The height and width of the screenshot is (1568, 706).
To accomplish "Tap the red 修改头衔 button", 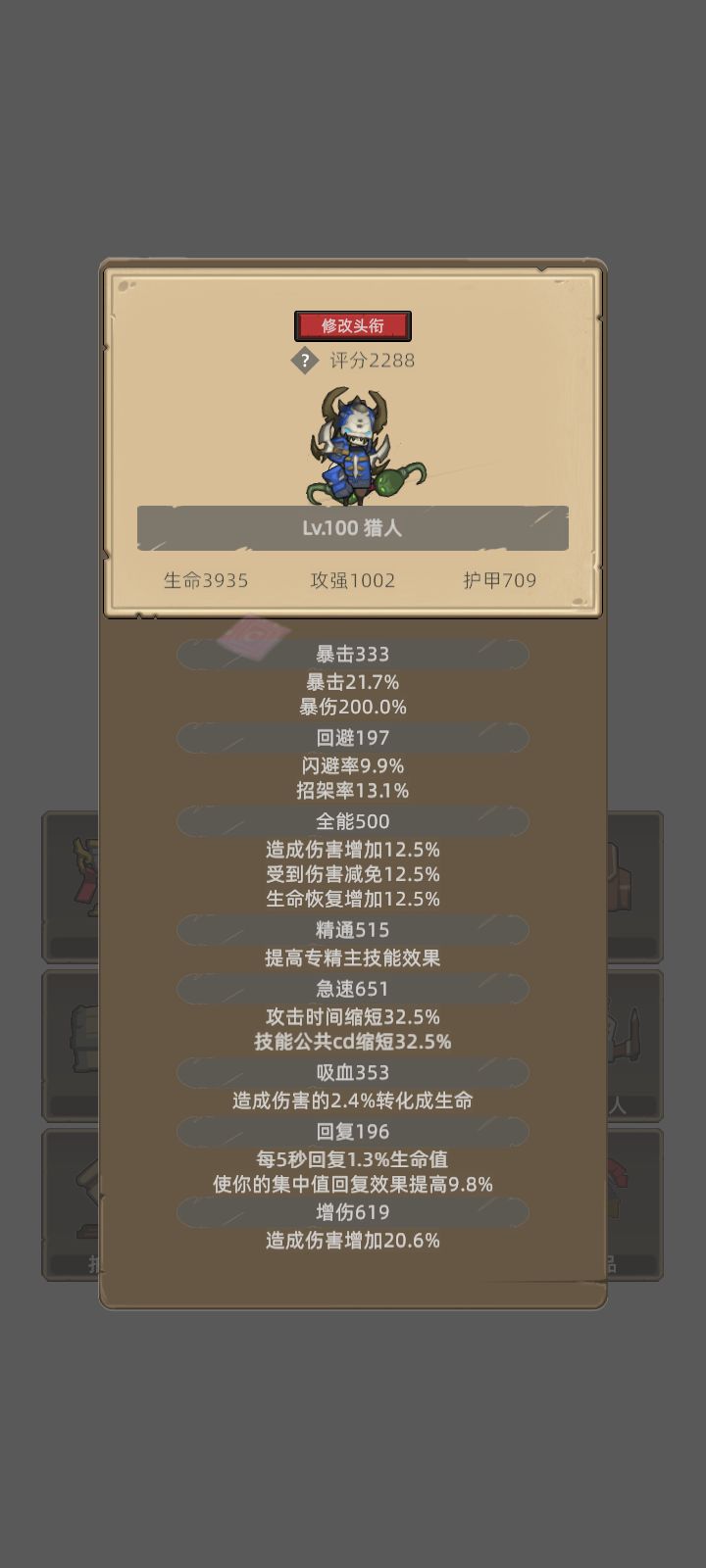I will click(x=352, y=325).
